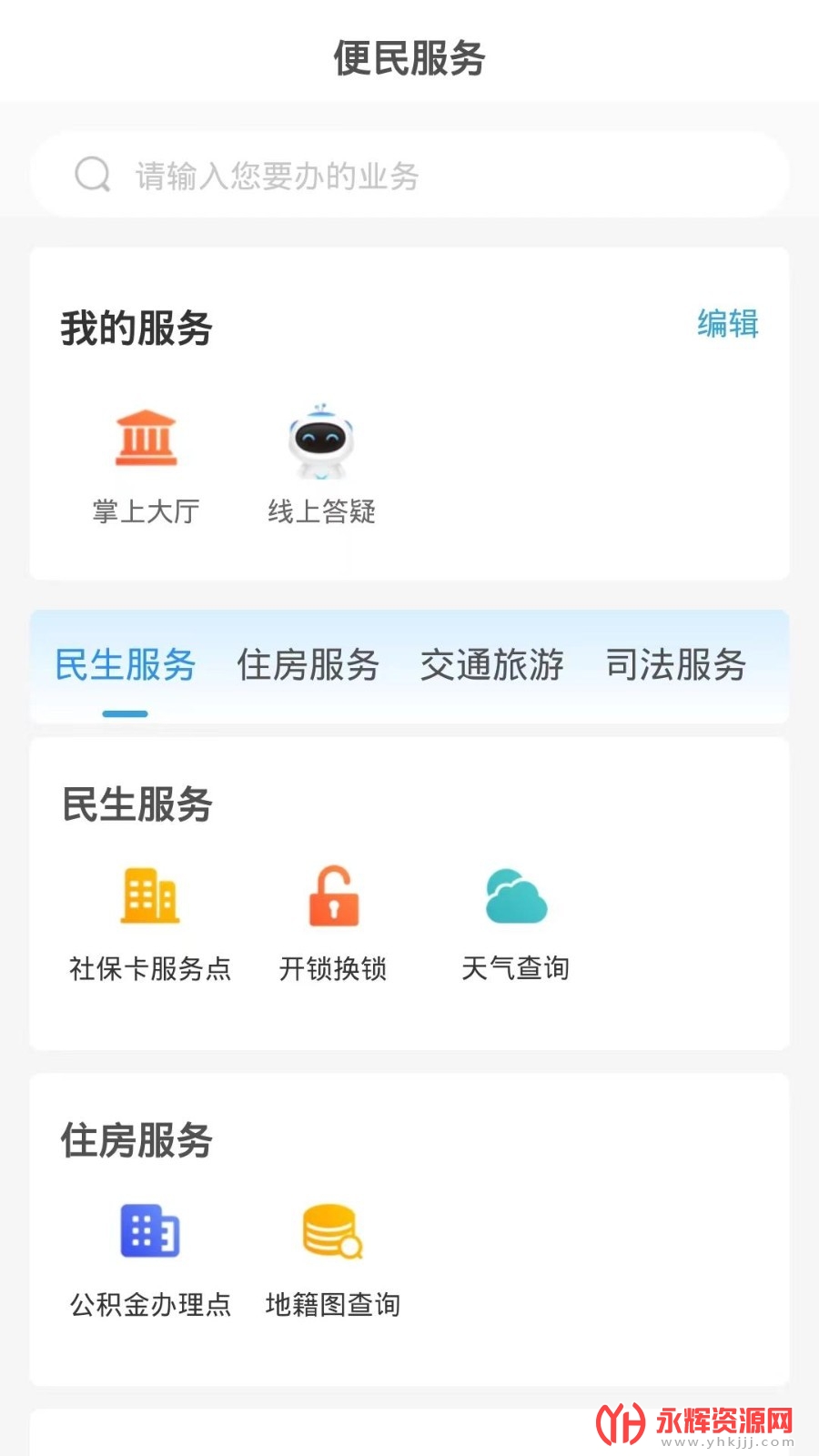Tap the search box for services
The image size is (819, 1456).
(409, 175)
